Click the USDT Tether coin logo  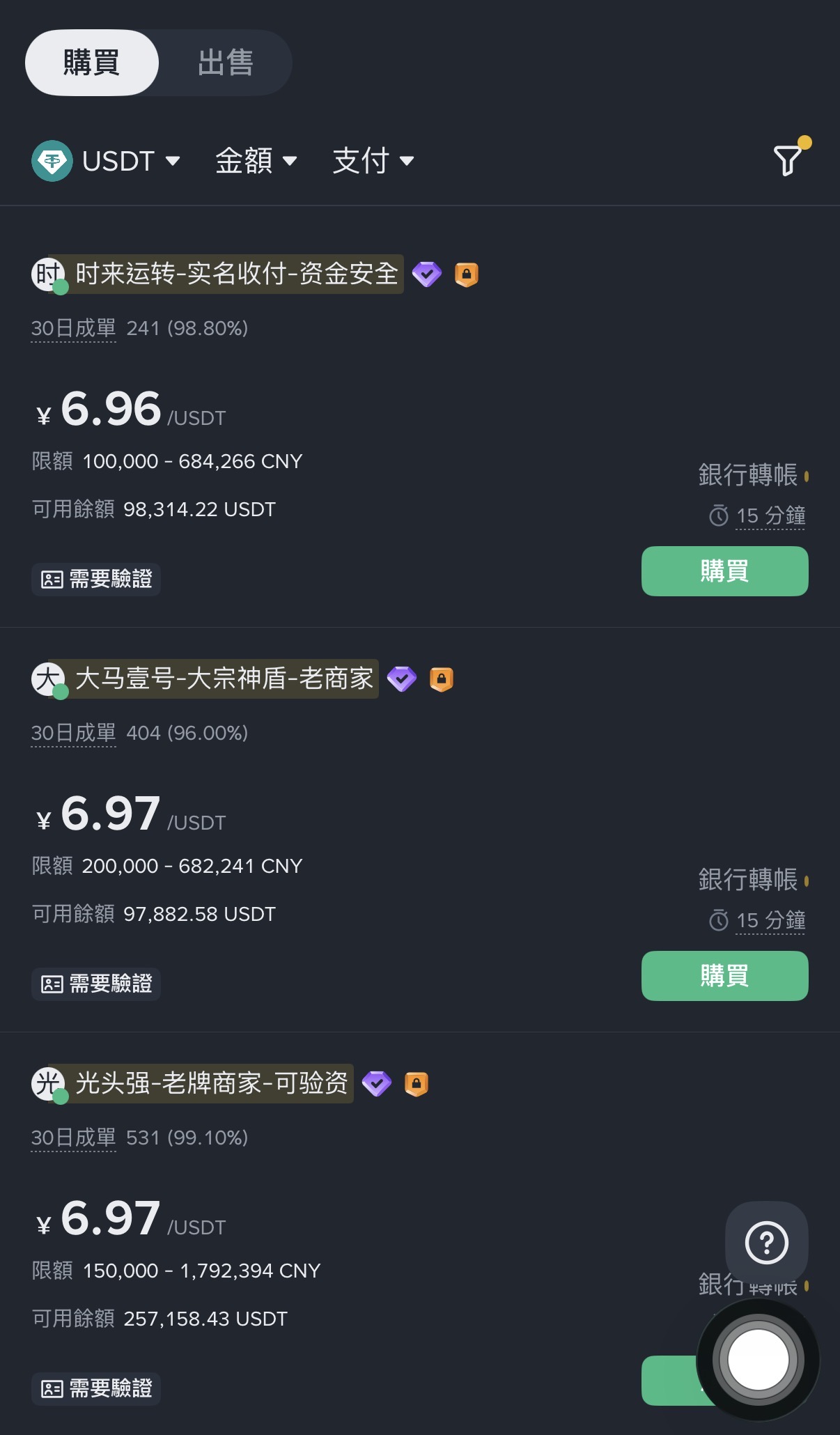(x=54, y=161)
